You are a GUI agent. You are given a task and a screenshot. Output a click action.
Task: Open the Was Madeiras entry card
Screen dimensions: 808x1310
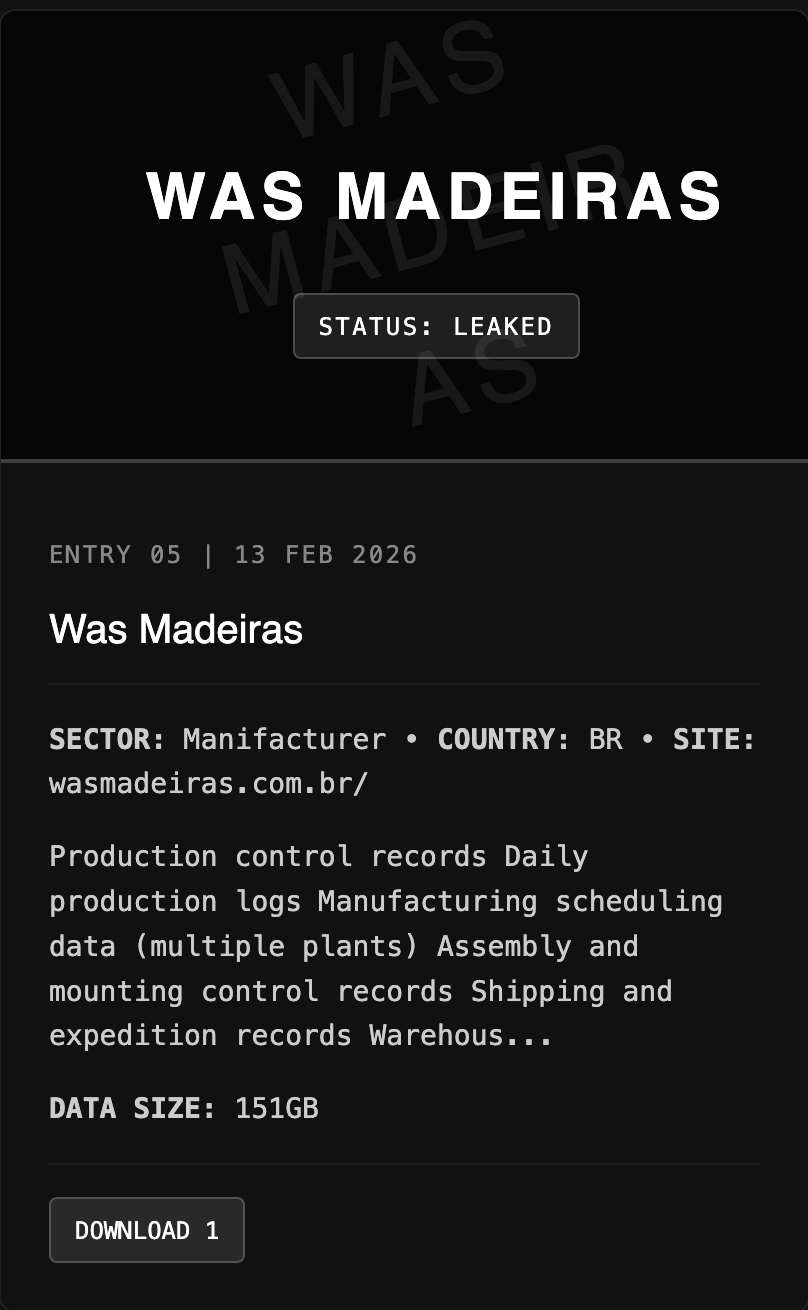[x=176, y=630]
